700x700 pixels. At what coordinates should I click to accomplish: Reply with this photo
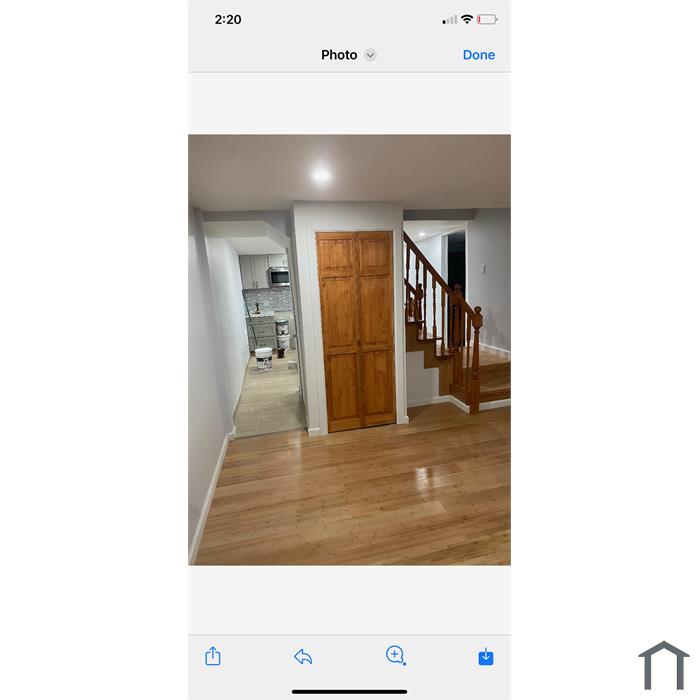tap(303, 657)
